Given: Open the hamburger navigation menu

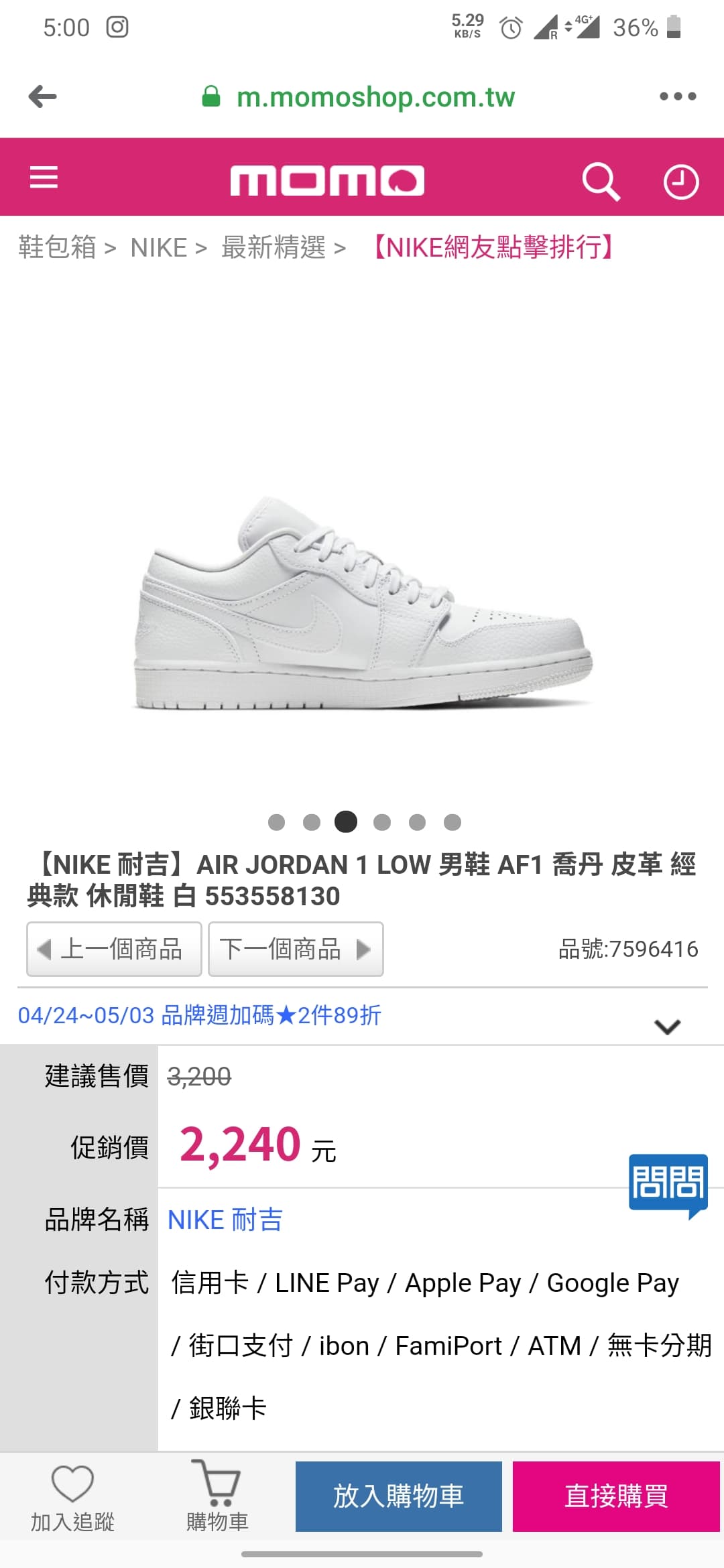Looking at the screenshot, I should pos(43,178).
